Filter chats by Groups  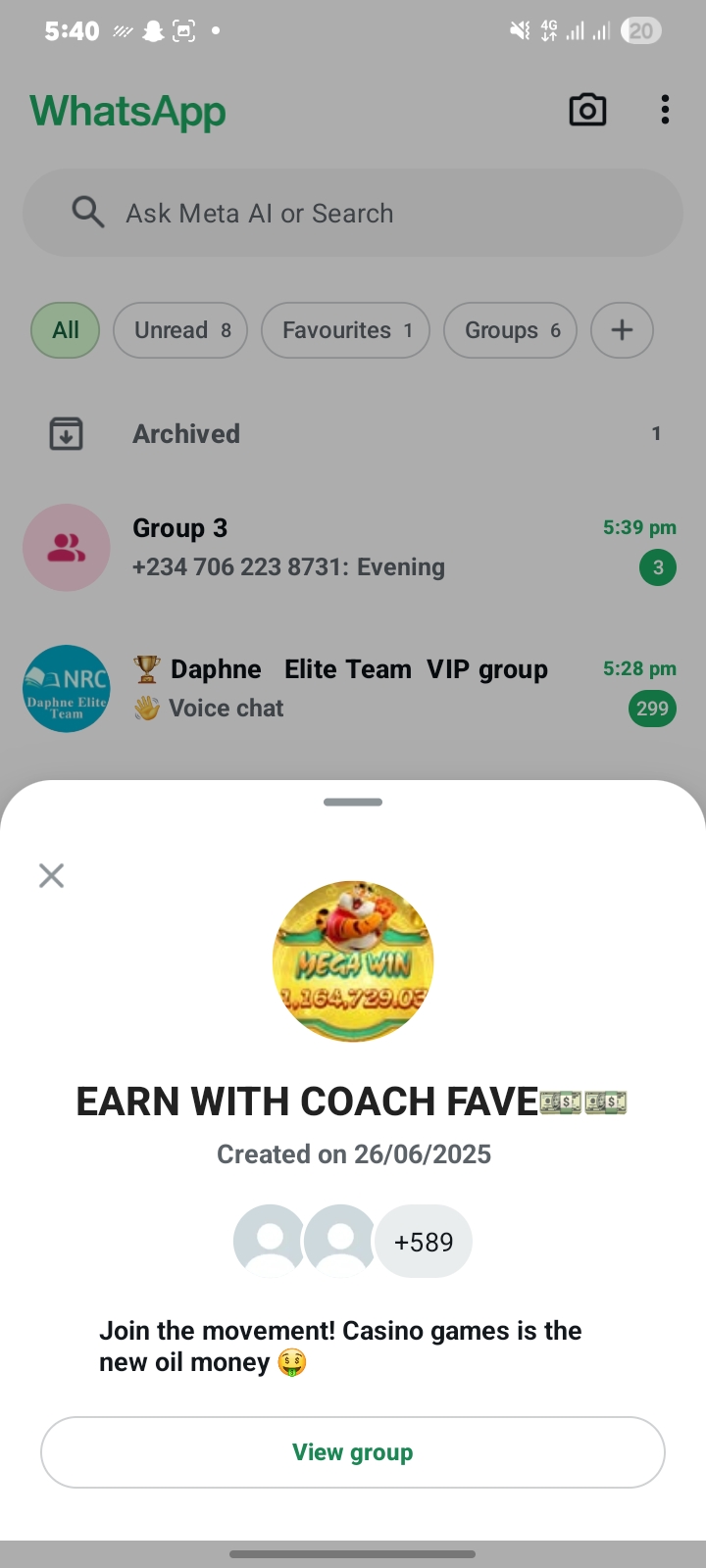coord(510,330)
